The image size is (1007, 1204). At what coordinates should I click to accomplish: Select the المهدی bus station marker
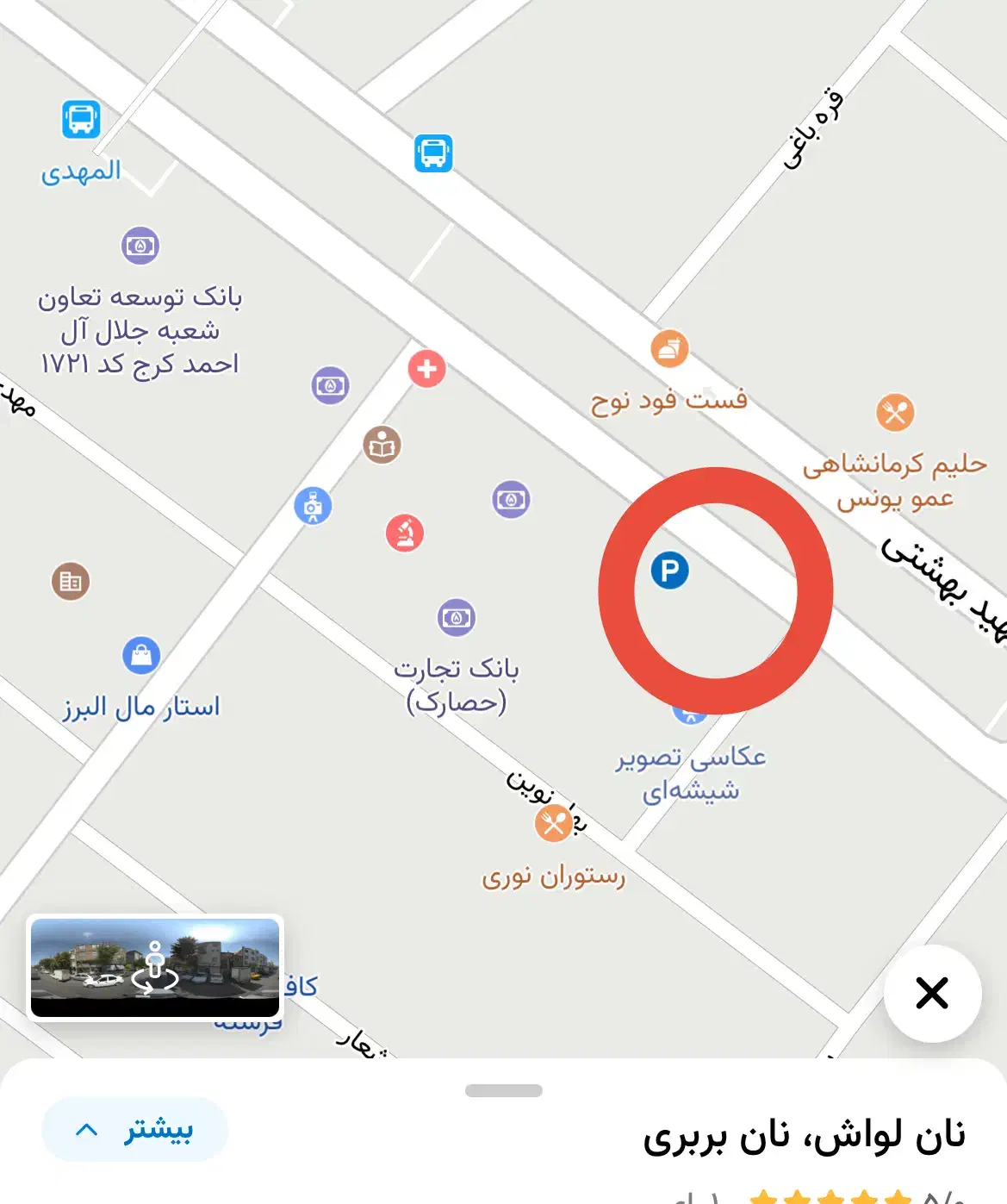pos(81,119)
